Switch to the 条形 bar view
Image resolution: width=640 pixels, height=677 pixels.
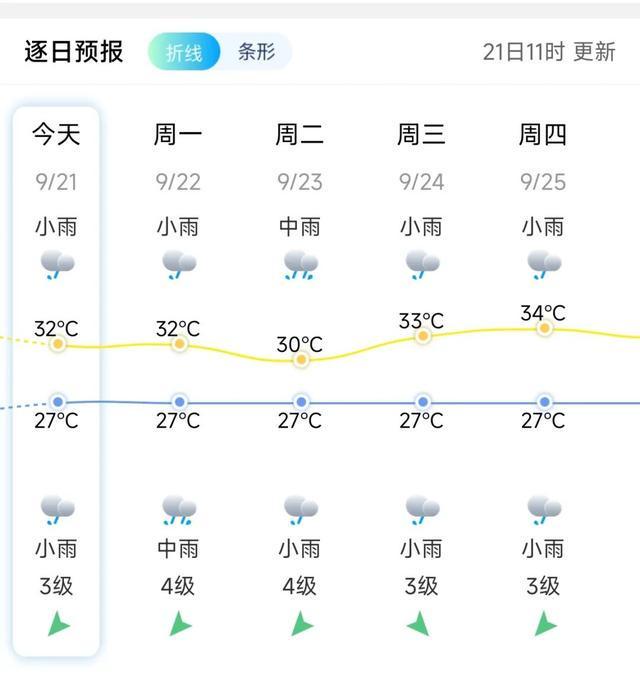[x=256, y=52]
